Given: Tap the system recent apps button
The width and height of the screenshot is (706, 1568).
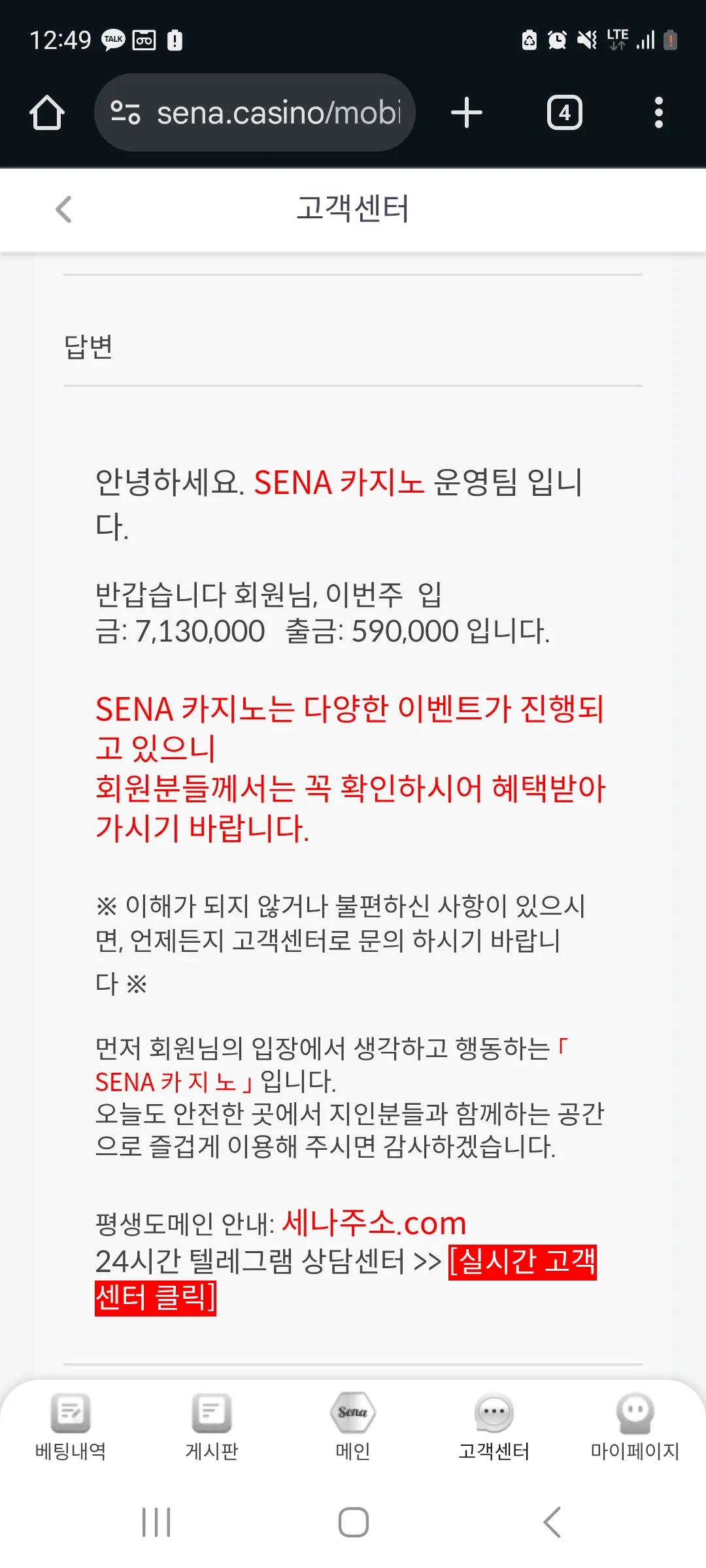Looking at the screenshot, I should click(156, 1522).
